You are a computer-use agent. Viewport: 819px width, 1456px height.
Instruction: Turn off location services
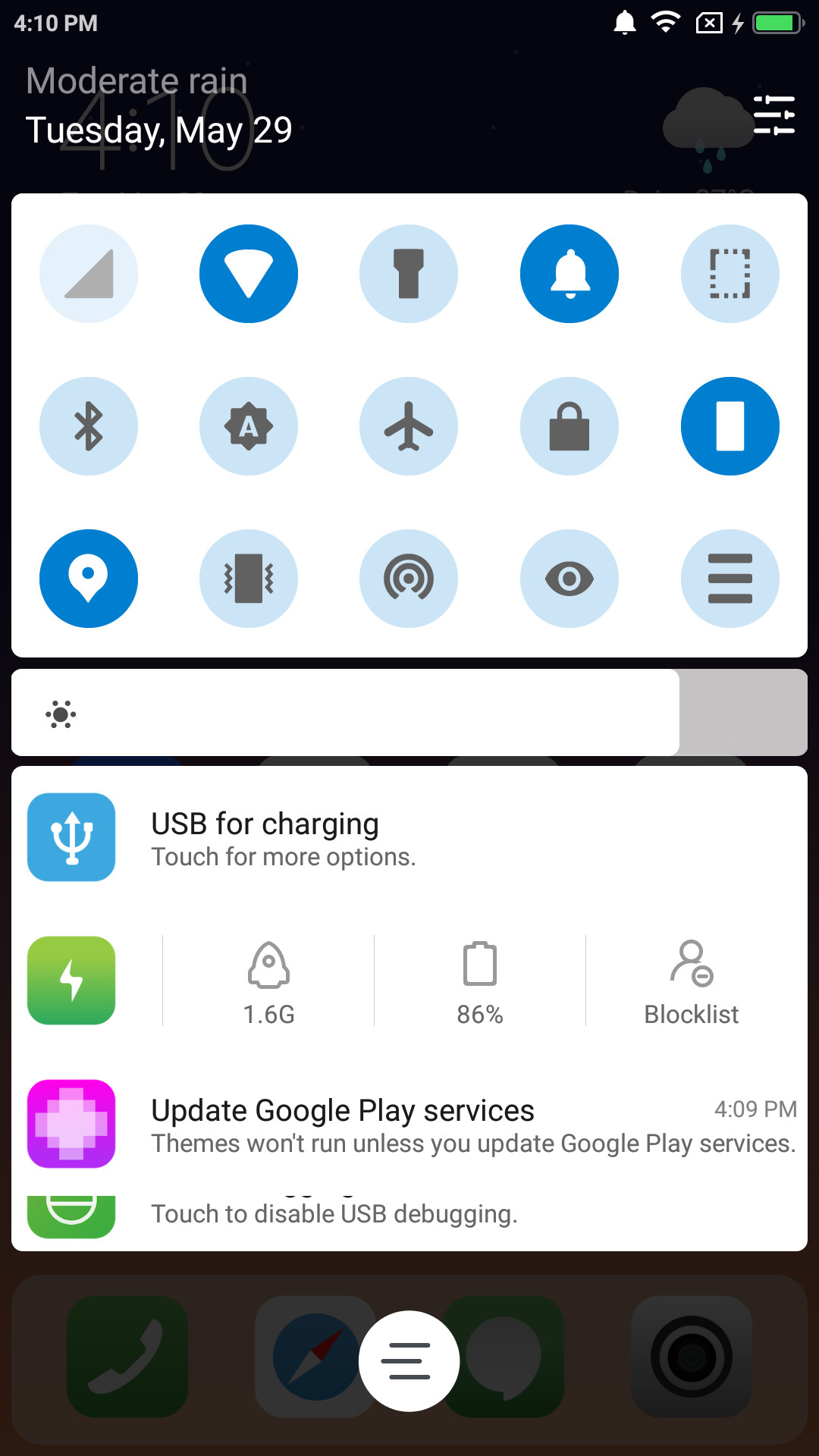[89, 579]
